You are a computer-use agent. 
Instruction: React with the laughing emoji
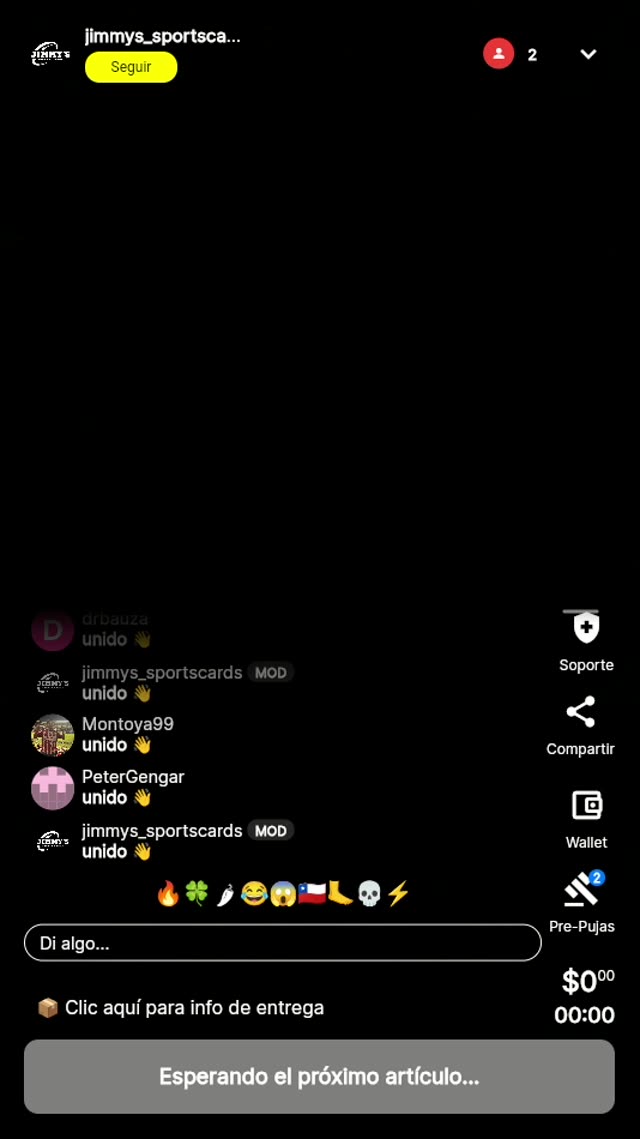pyautogui.click(x=254, y=894)
